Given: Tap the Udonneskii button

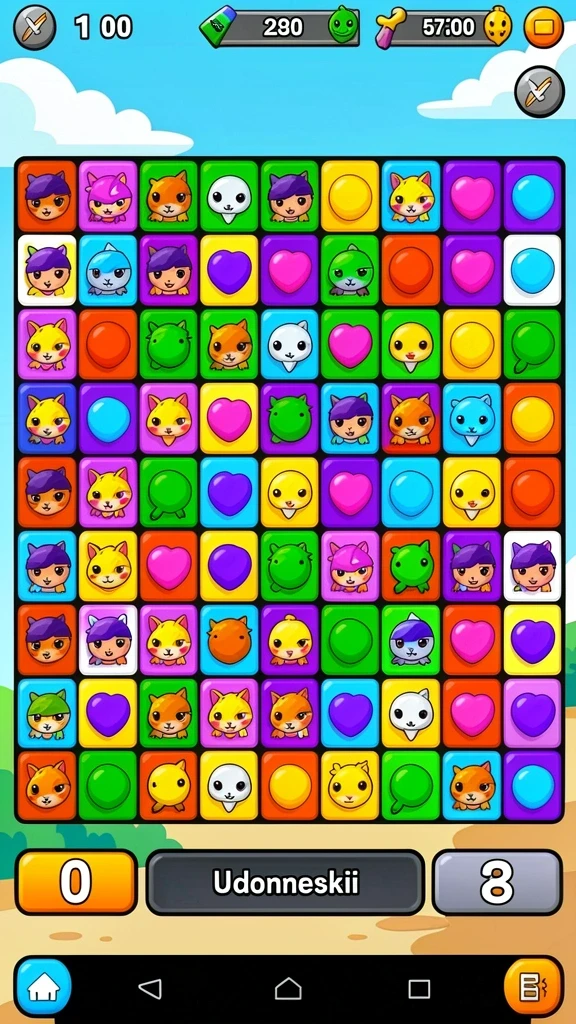Looking at the screenshot, I should (285, 882).
